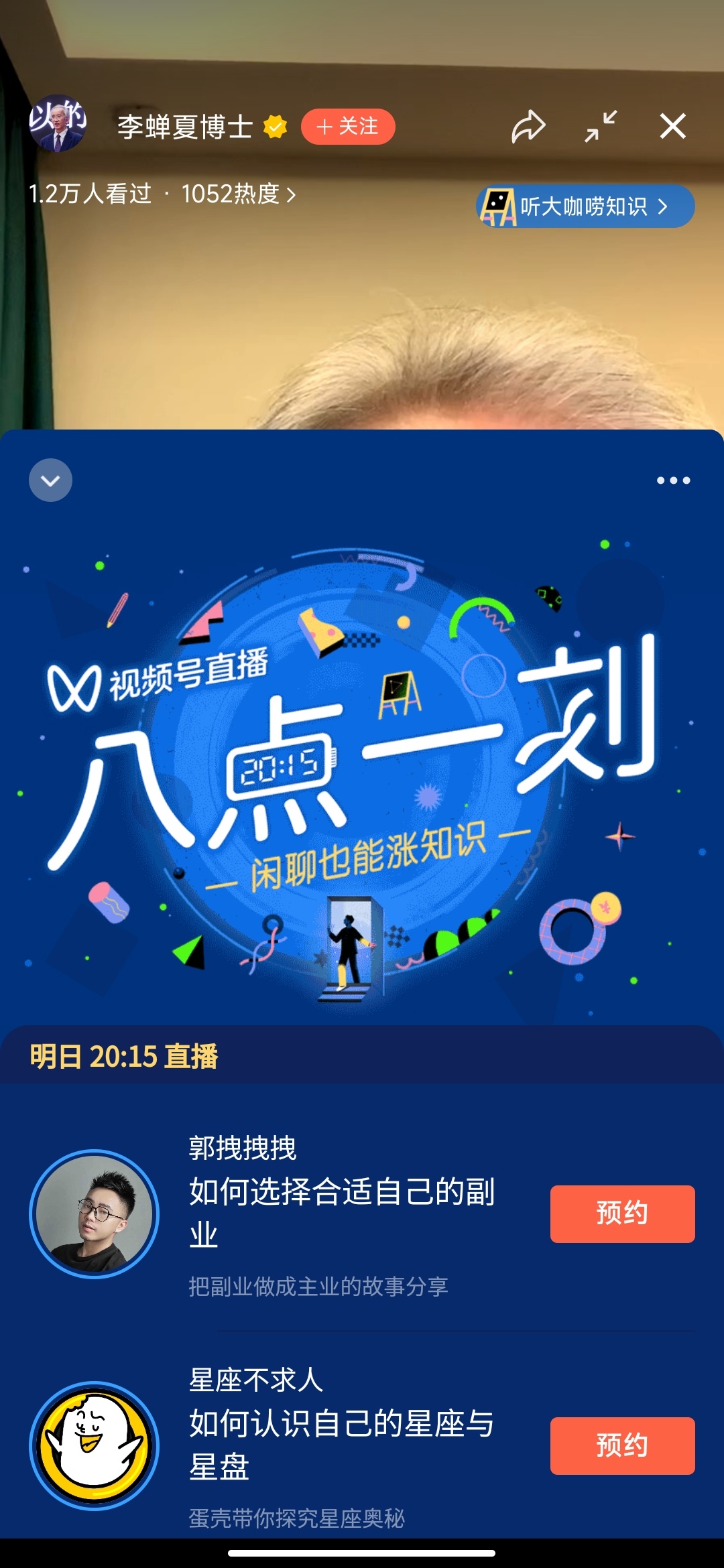Tap the 八点一刻 poster thumbnail
724x1568 pixels.
pos(362,757)
